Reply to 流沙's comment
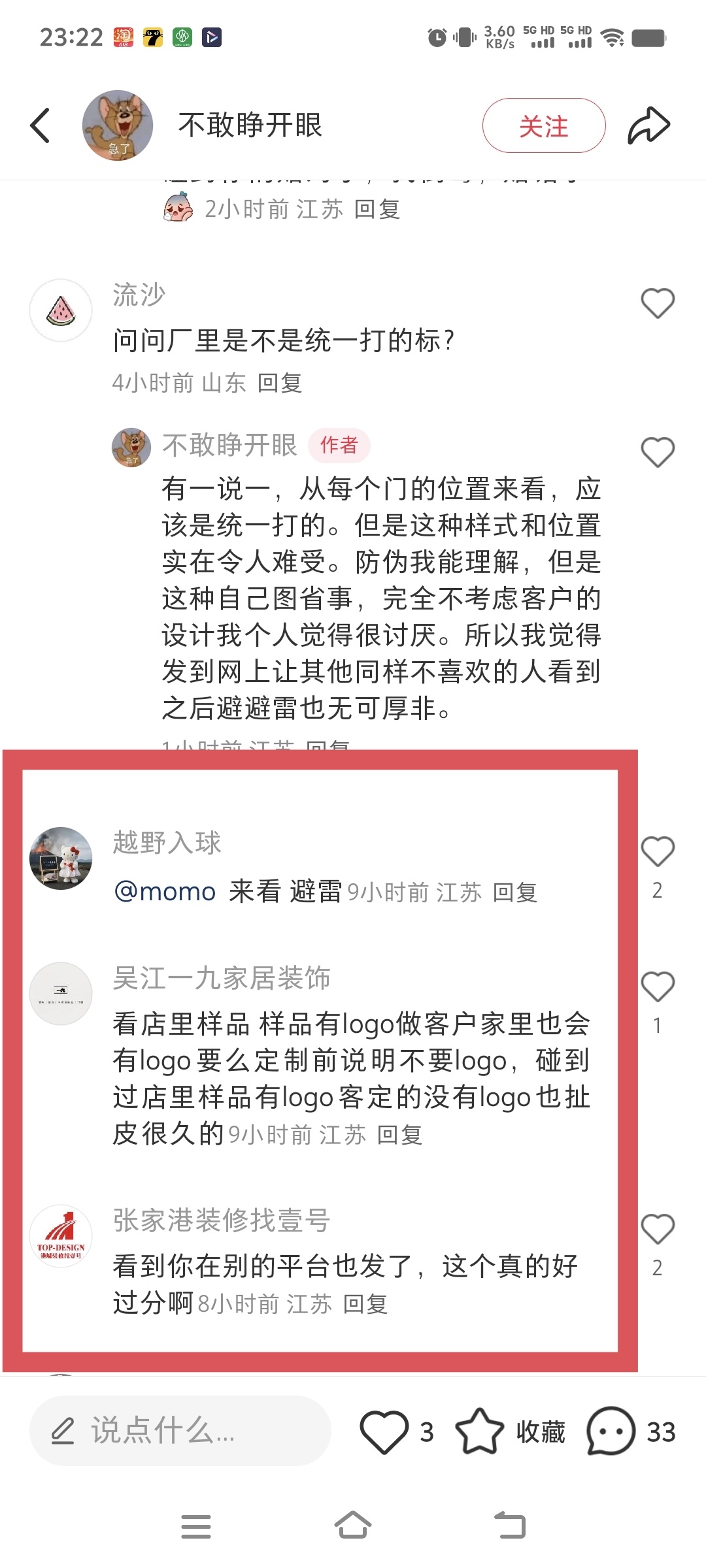This screenshot has width=706, height=1568. (280, 383)
